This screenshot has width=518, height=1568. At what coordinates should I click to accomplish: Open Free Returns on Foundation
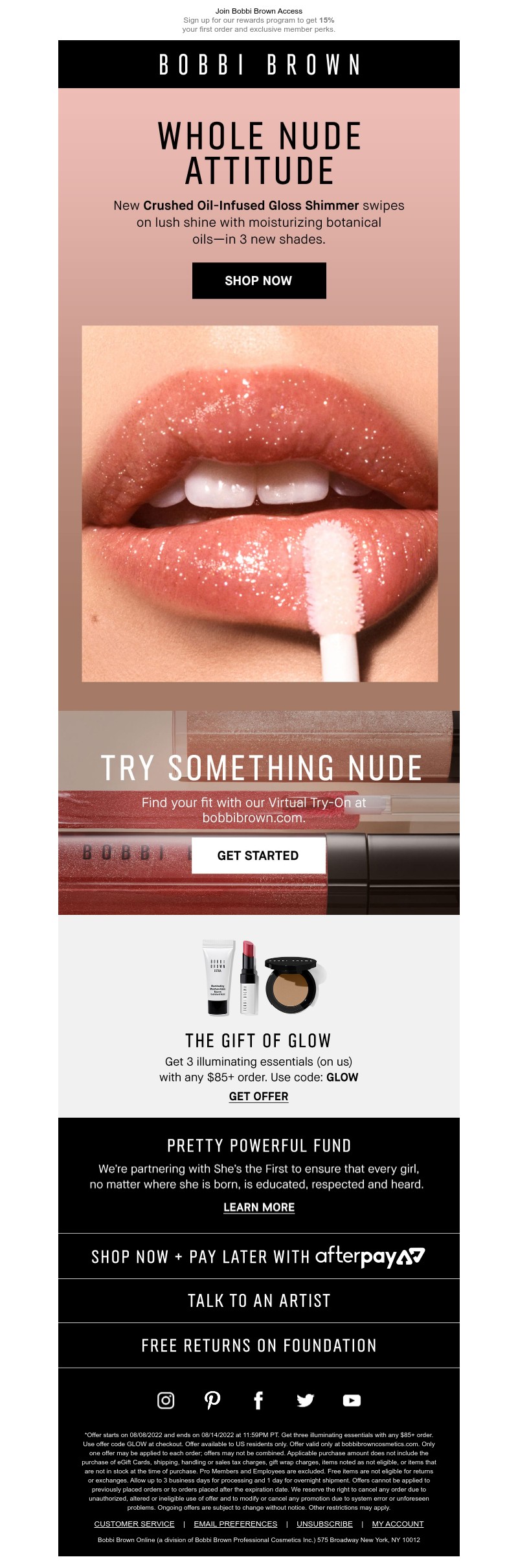pos(258,1346)
